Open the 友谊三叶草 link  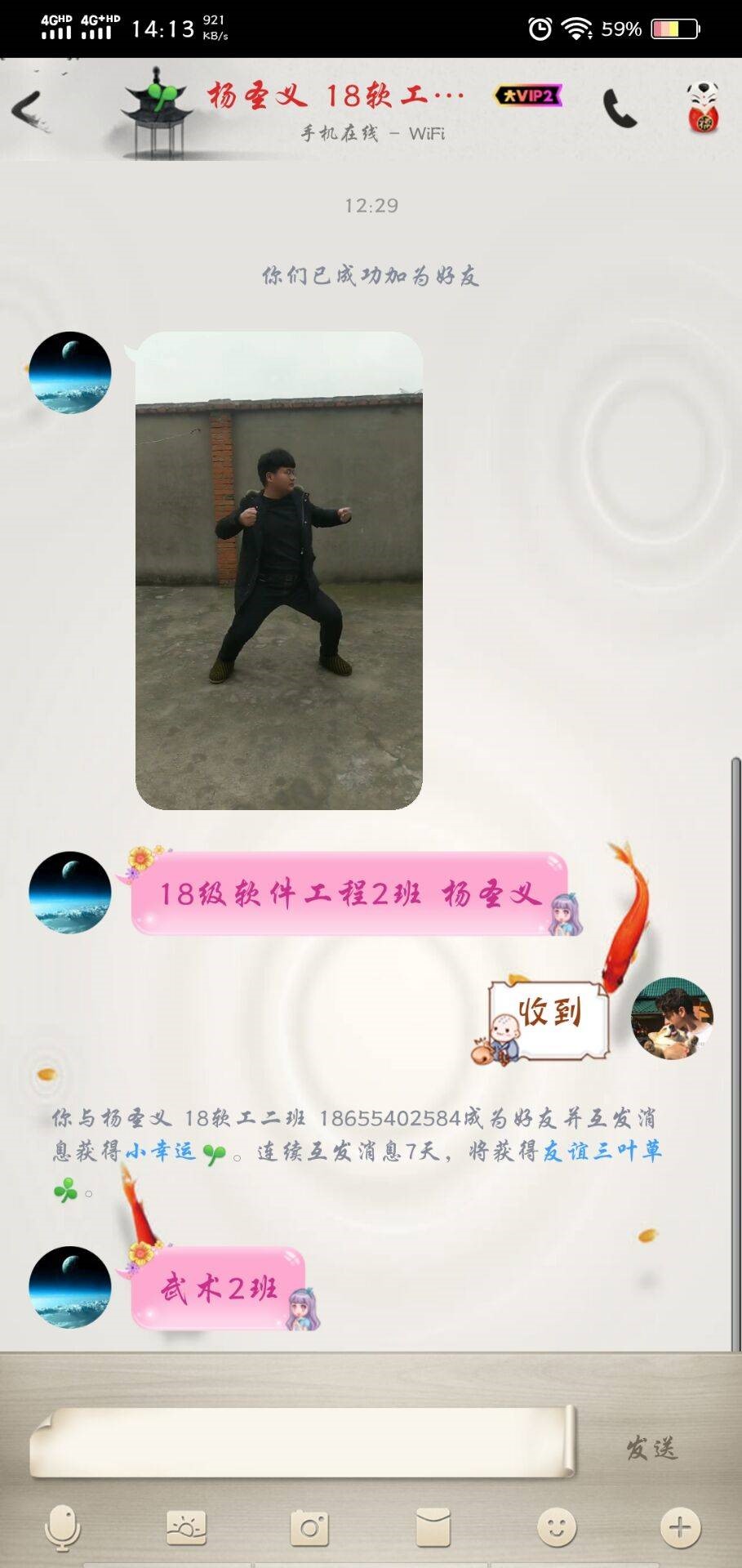[602, 1151]
